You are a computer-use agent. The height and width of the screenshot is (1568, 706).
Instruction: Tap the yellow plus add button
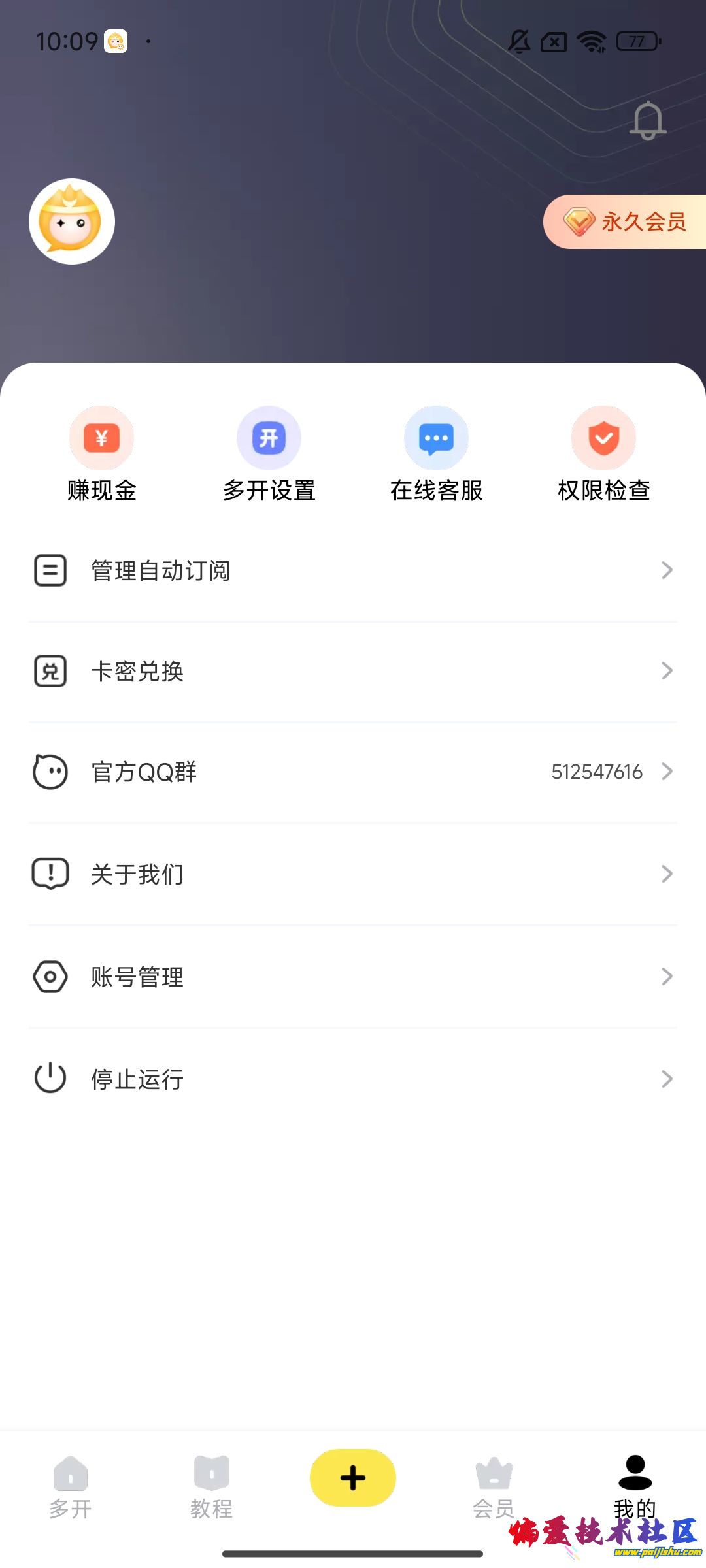tap(353, 1478)
